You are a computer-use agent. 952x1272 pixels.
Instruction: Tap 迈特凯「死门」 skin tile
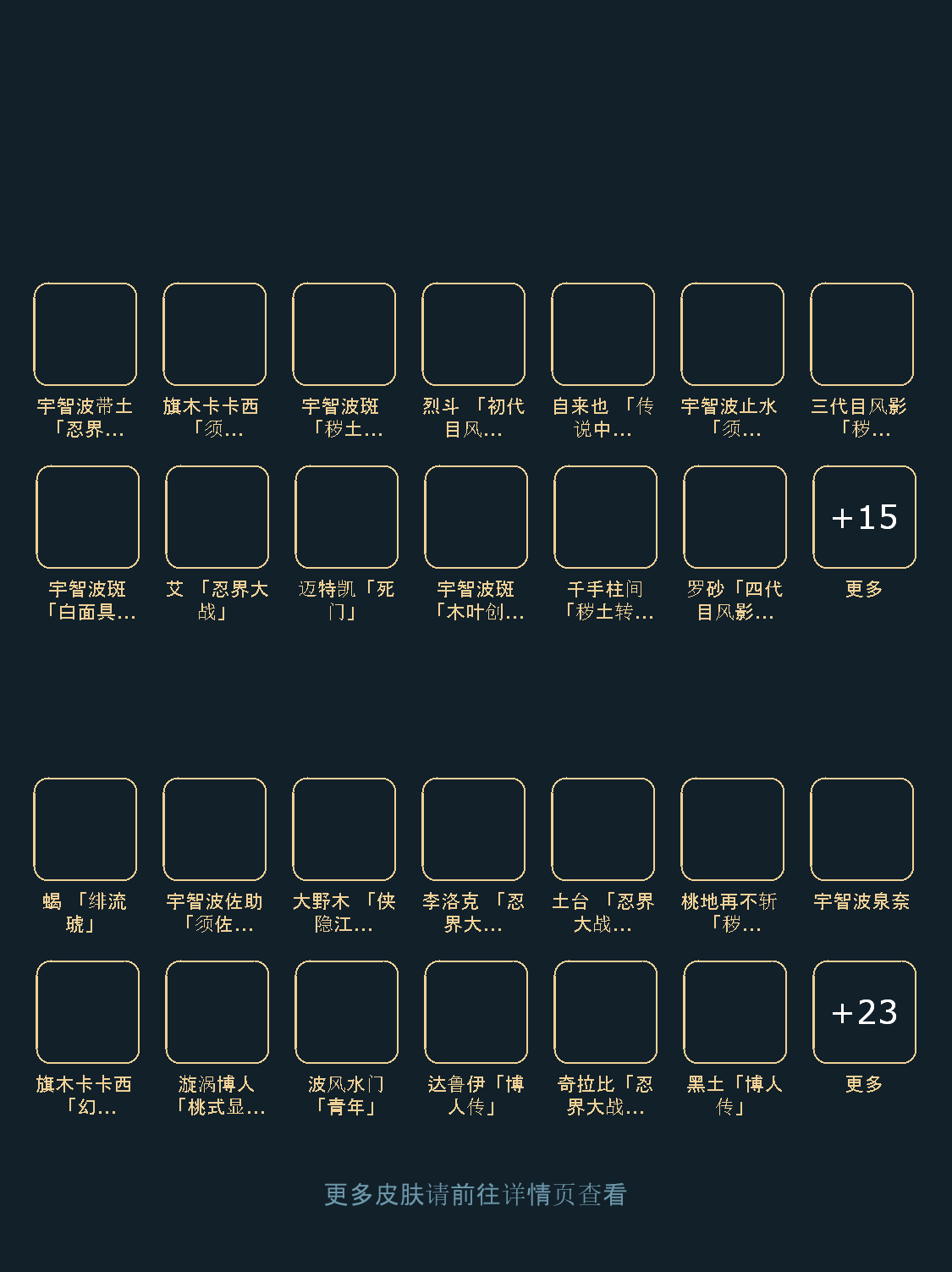[346, 517]
